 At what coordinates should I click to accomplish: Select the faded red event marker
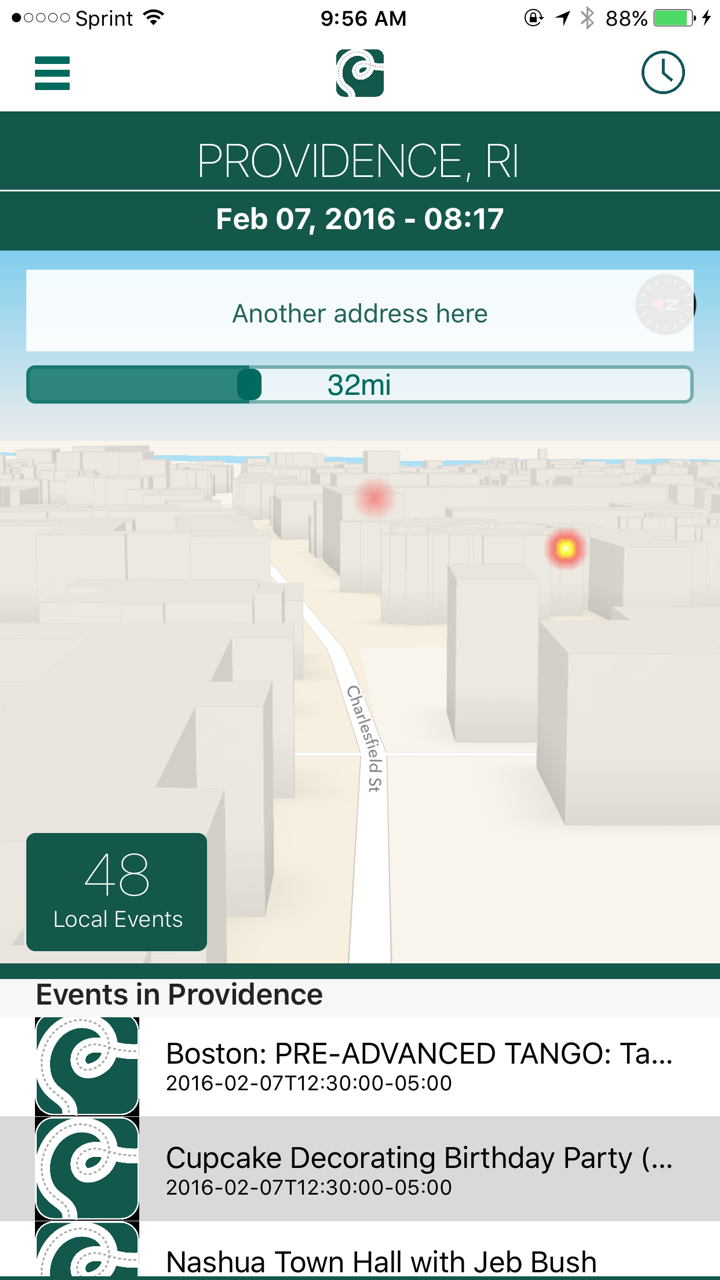coord(375,497)
